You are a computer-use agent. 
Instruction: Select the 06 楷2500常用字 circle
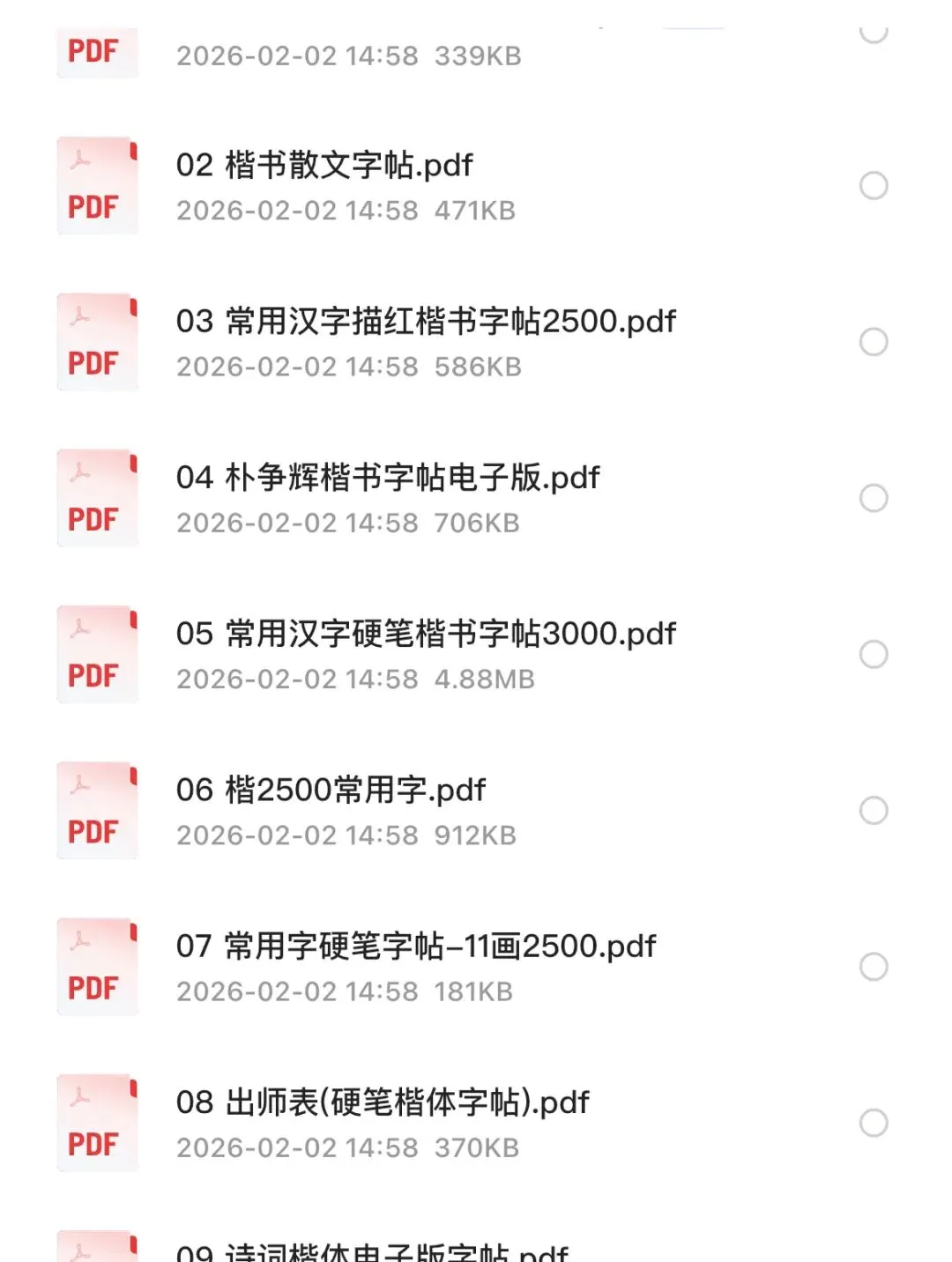pos(873,810)
